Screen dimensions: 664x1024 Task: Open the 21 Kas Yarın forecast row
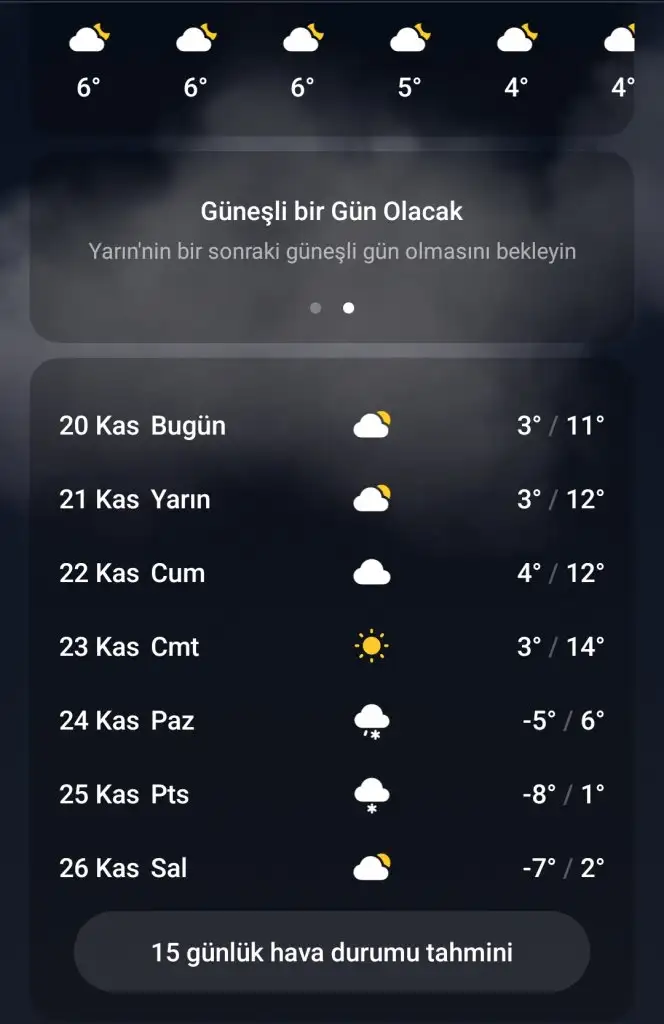(332, 499)
